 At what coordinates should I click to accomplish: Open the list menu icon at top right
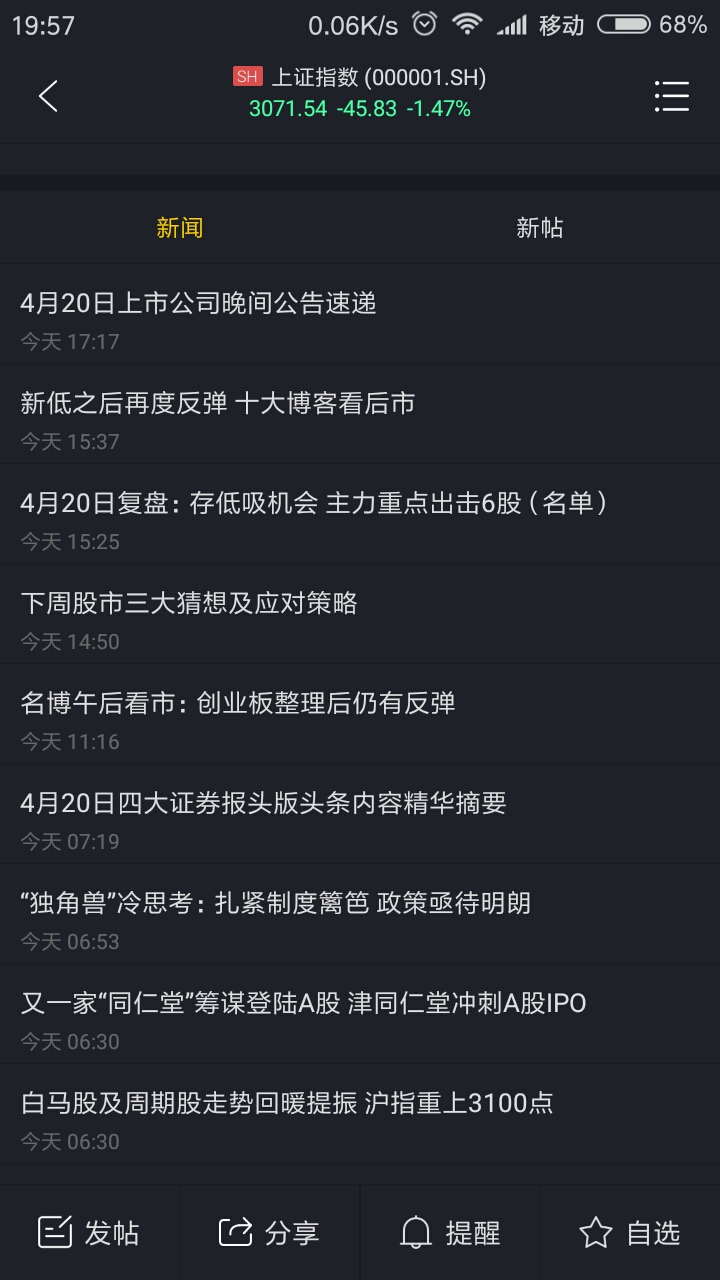click(x=671, y=96)
